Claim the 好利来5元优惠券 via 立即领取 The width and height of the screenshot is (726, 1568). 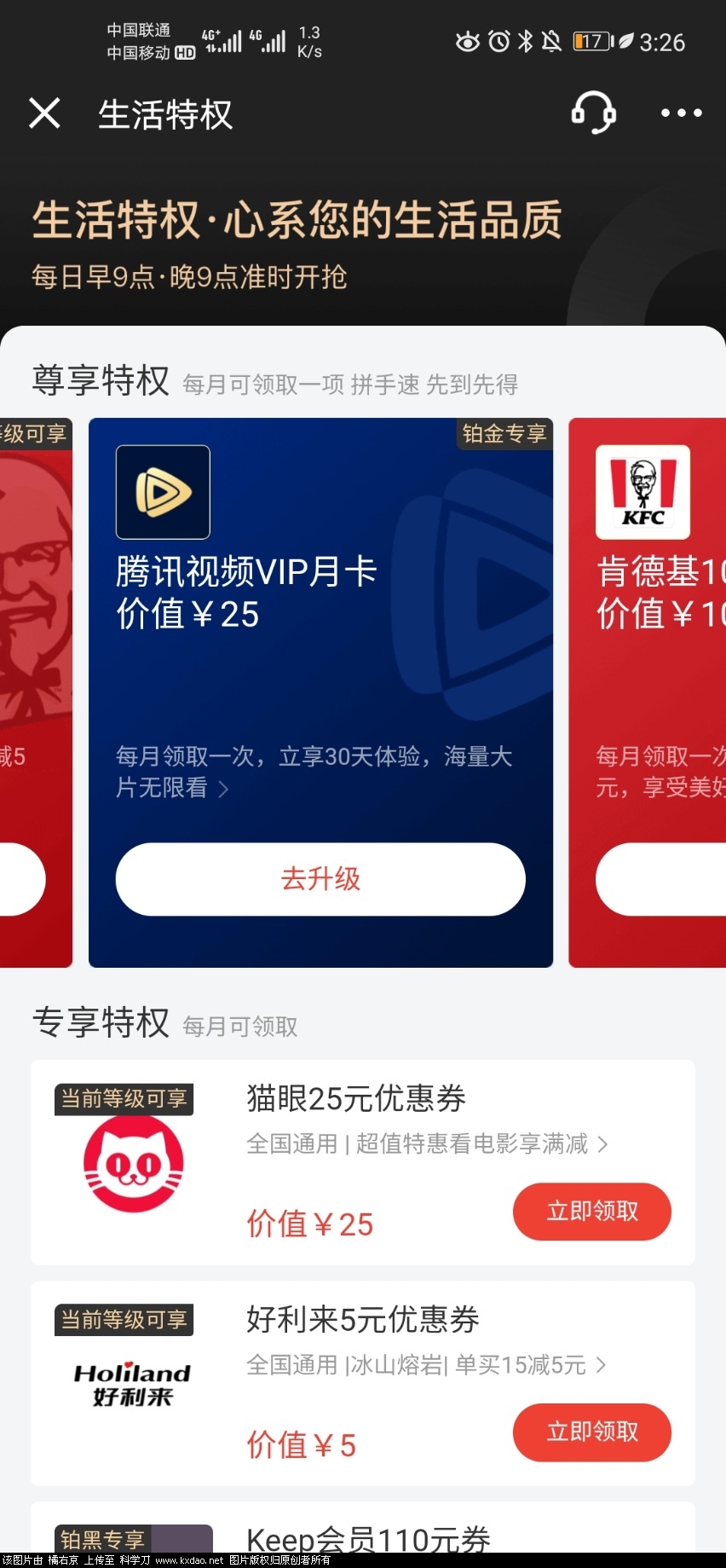tap(591, 1433)
